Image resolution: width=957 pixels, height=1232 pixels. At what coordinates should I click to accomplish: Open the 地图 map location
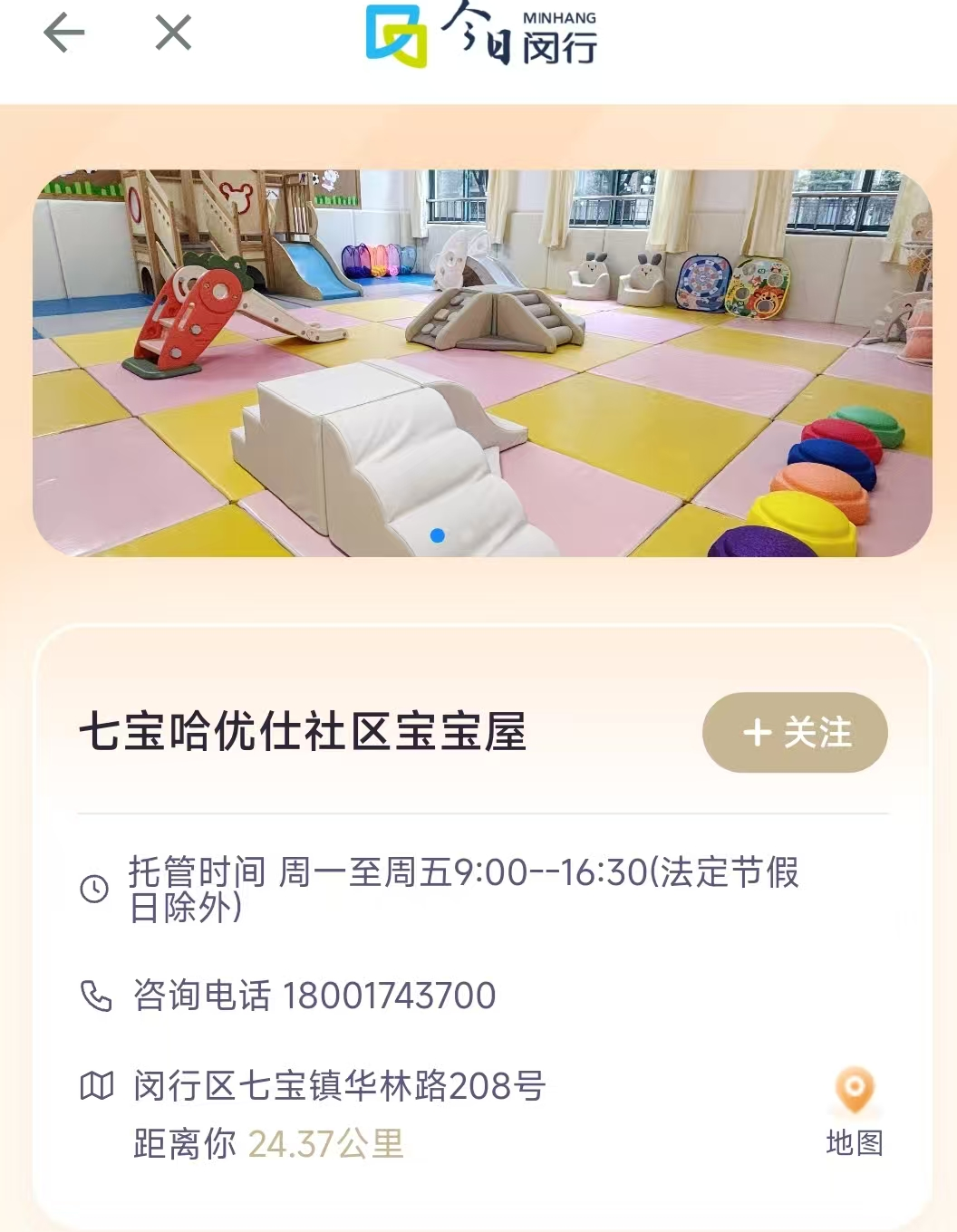point(854,1110)
